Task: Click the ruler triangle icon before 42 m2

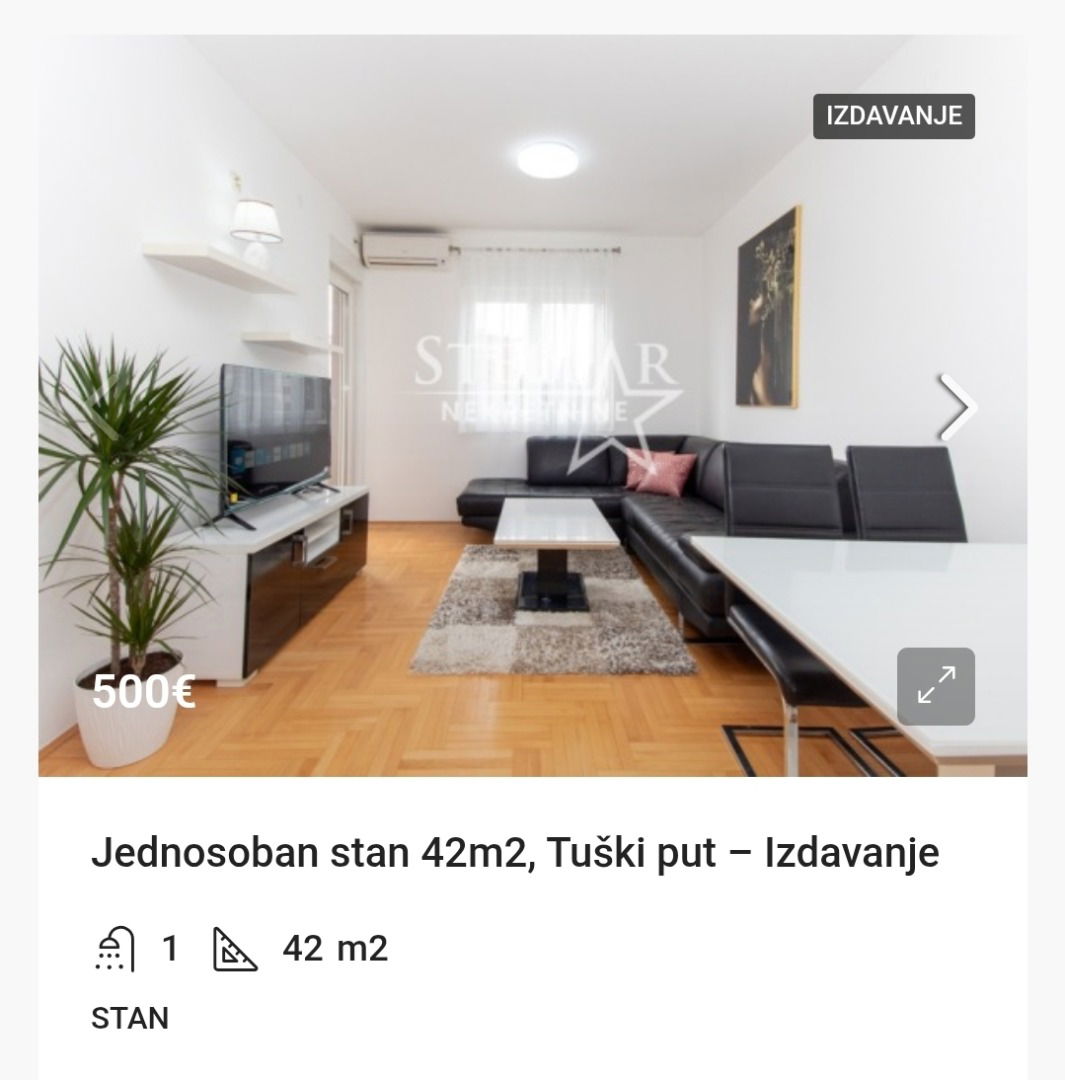Action: point(235,950)
